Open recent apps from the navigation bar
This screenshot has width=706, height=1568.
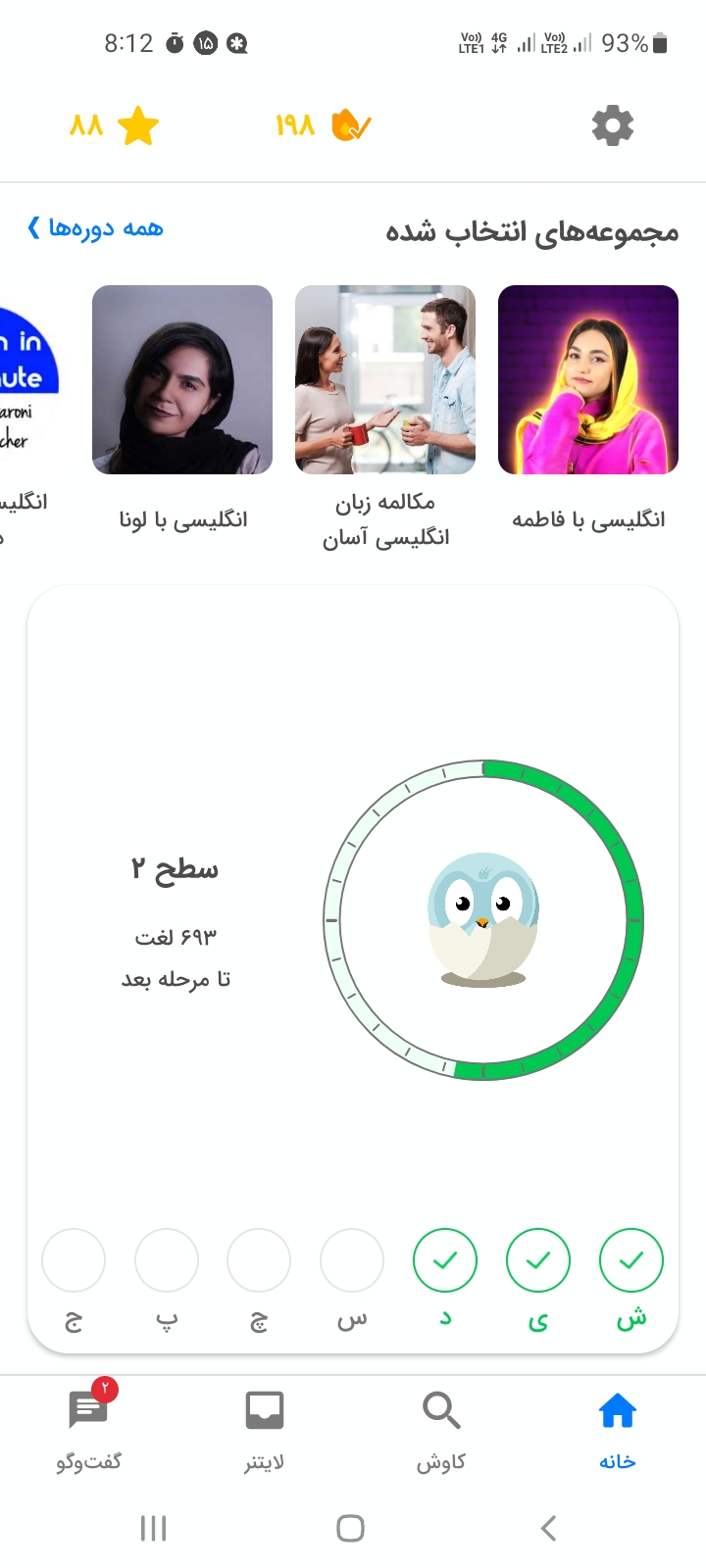click(x=153, y=1528)
